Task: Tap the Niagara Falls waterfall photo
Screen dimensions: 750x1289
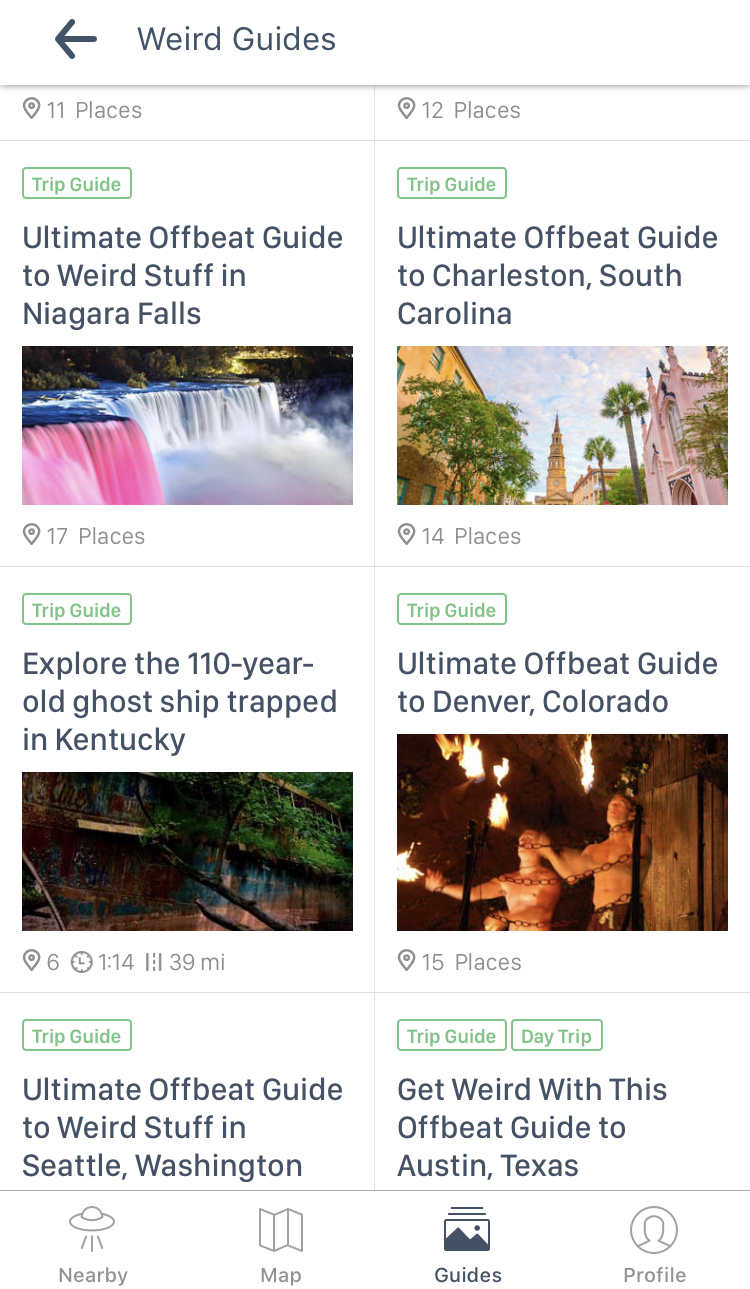Action: pyautogui.click(x=187, y=424)
